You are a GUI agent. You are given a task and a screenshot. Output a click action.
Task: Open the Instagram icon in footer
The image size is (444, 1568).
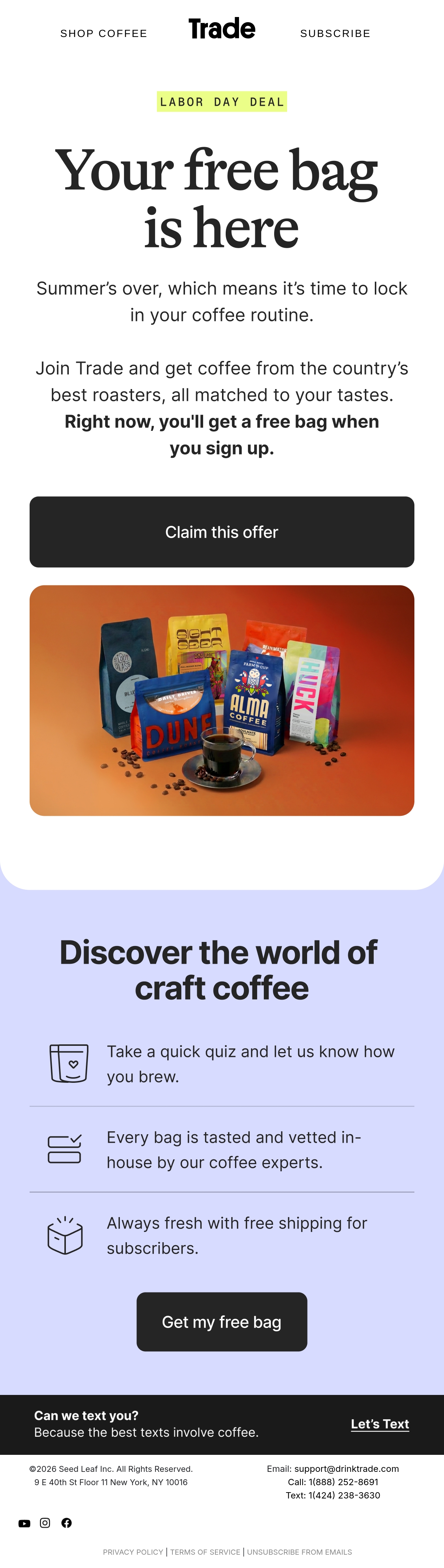click(x=45, y=1523)
